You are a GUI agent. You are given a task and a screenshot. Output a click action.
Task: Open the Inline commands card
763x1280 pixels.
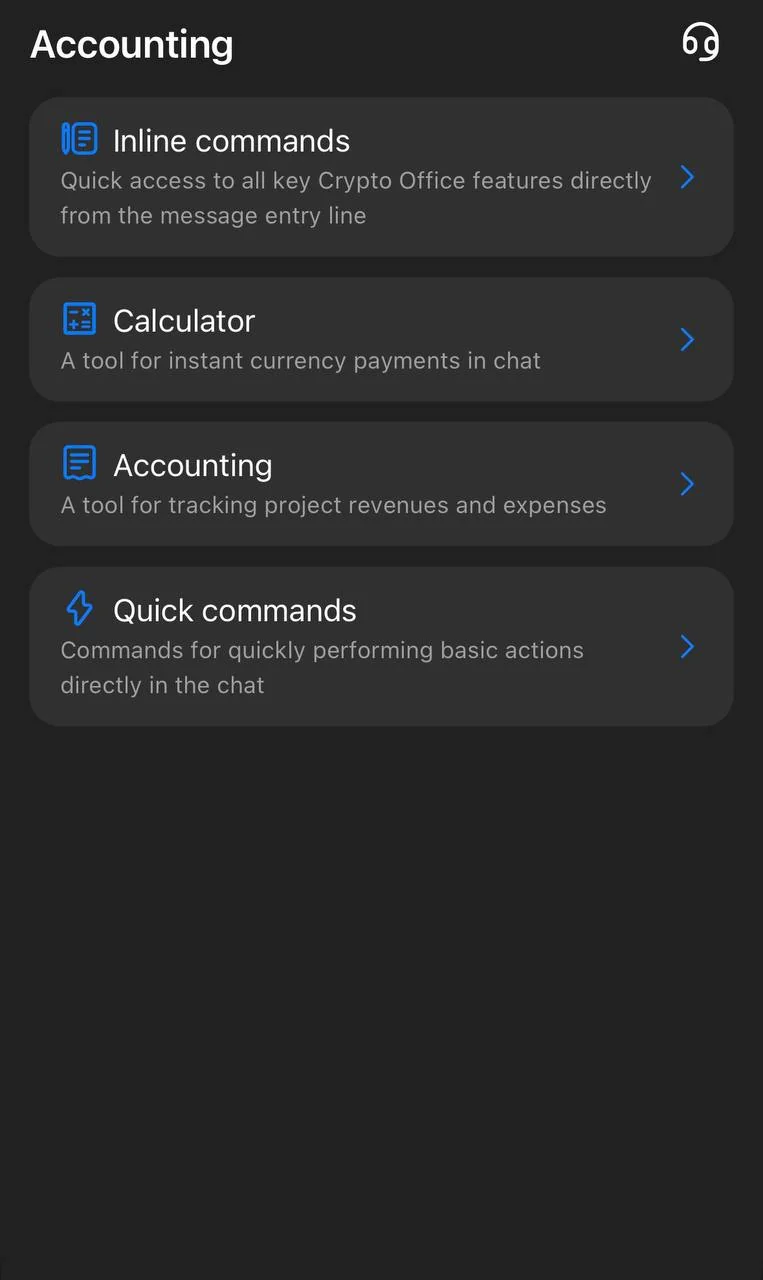point(381,177)
